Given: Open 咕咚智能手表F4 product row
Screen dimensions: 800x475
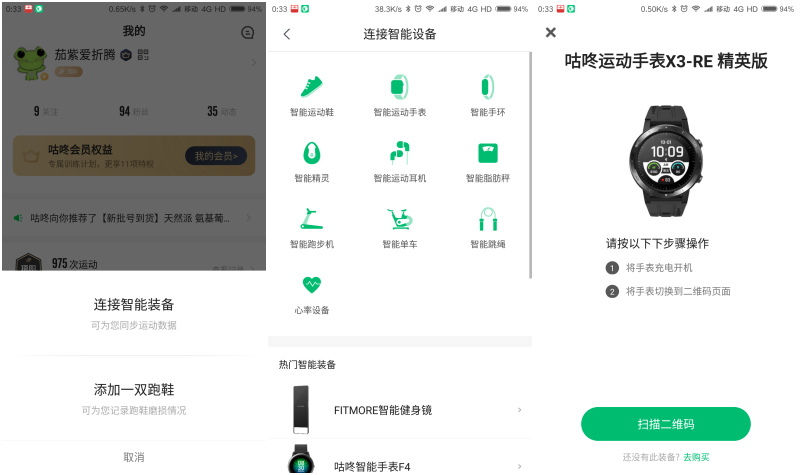Looking at the screenshot, I should pyautogui.click(x=400, y=465).
